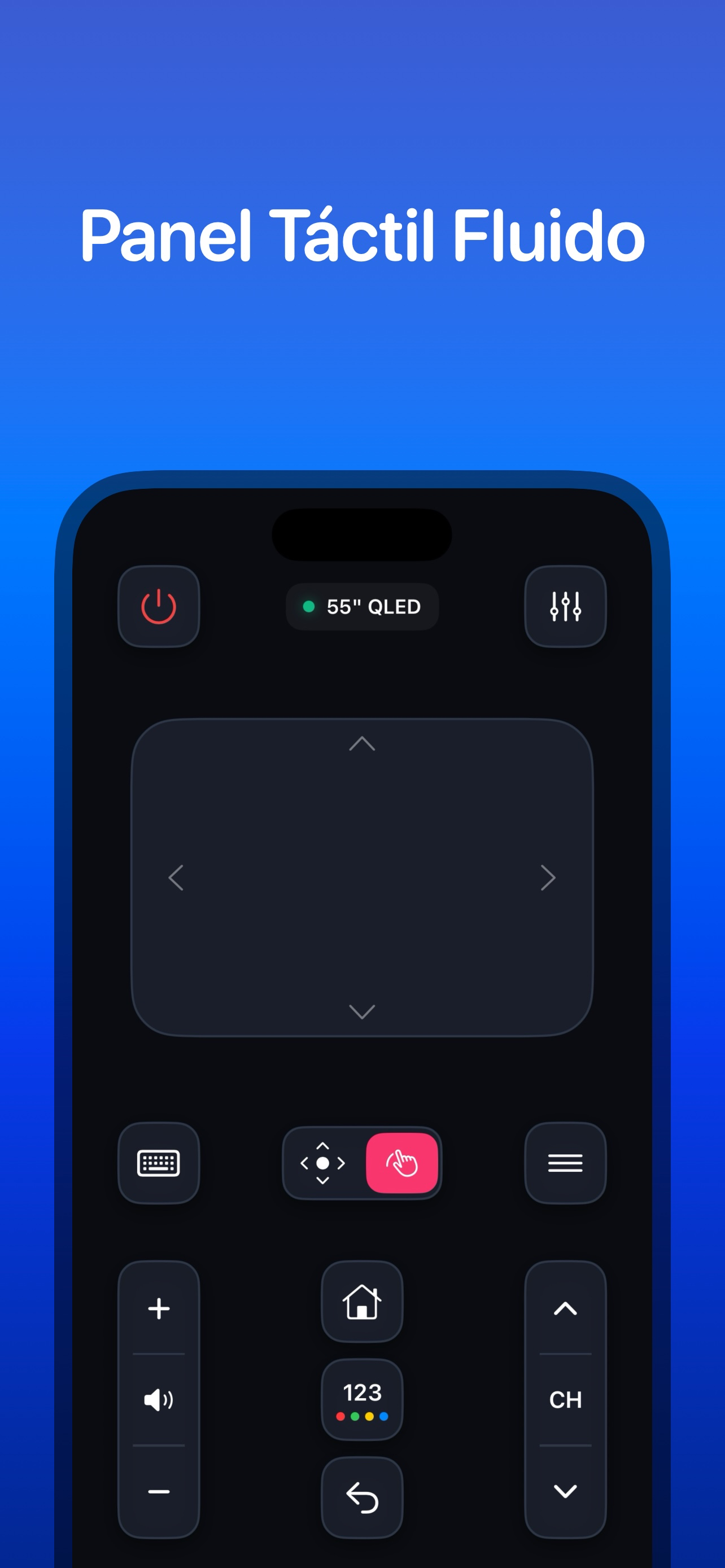Tap the right arrow on the touchpad
This screenshot has width=725, height=1568.
[548, 877]
